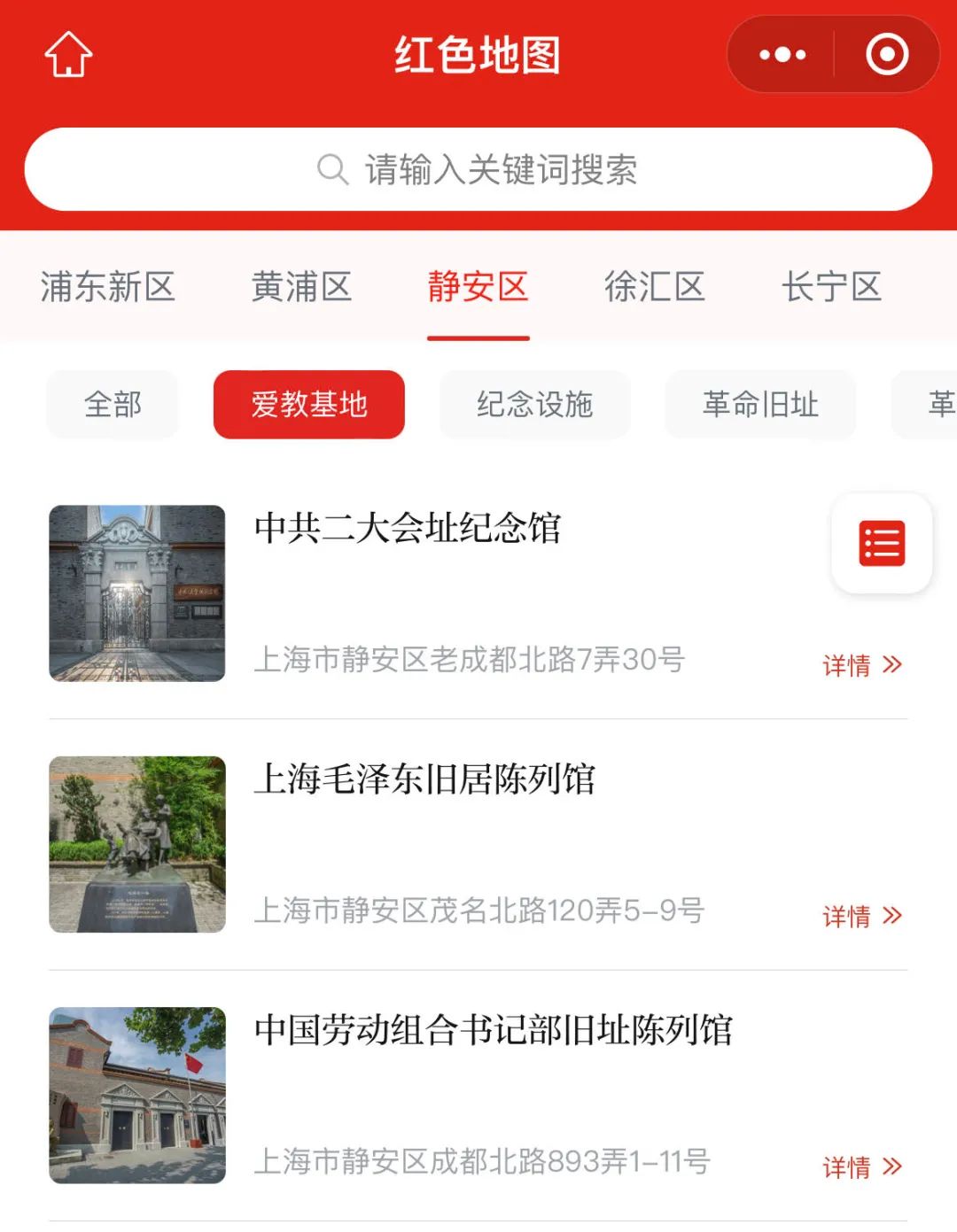This screenshot has height=1232, width=957.
Task: View 详情 for 中国劳动组合书记部旧址陈列馆
Action: coord(861,1166)
